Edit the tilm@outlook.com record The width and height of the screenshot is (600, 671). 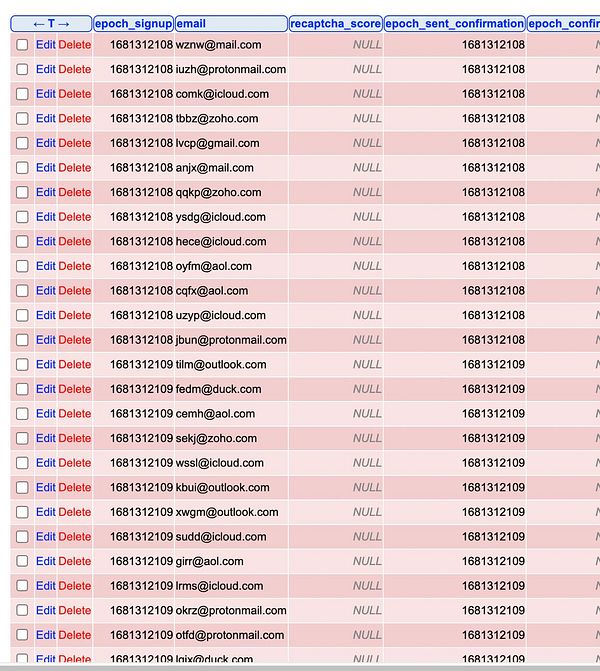tap(46, 364)
